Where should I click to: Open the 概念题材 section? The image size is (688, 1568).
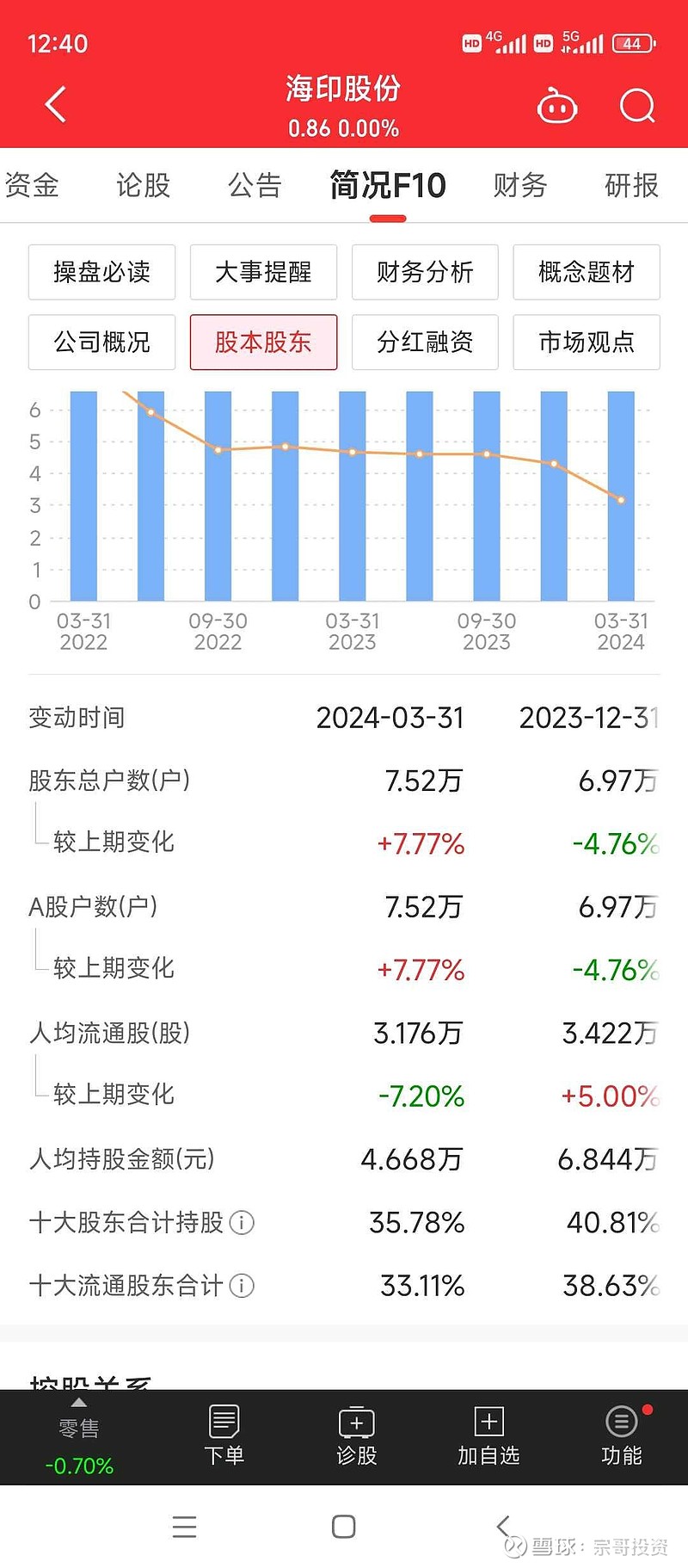(587, 272)
